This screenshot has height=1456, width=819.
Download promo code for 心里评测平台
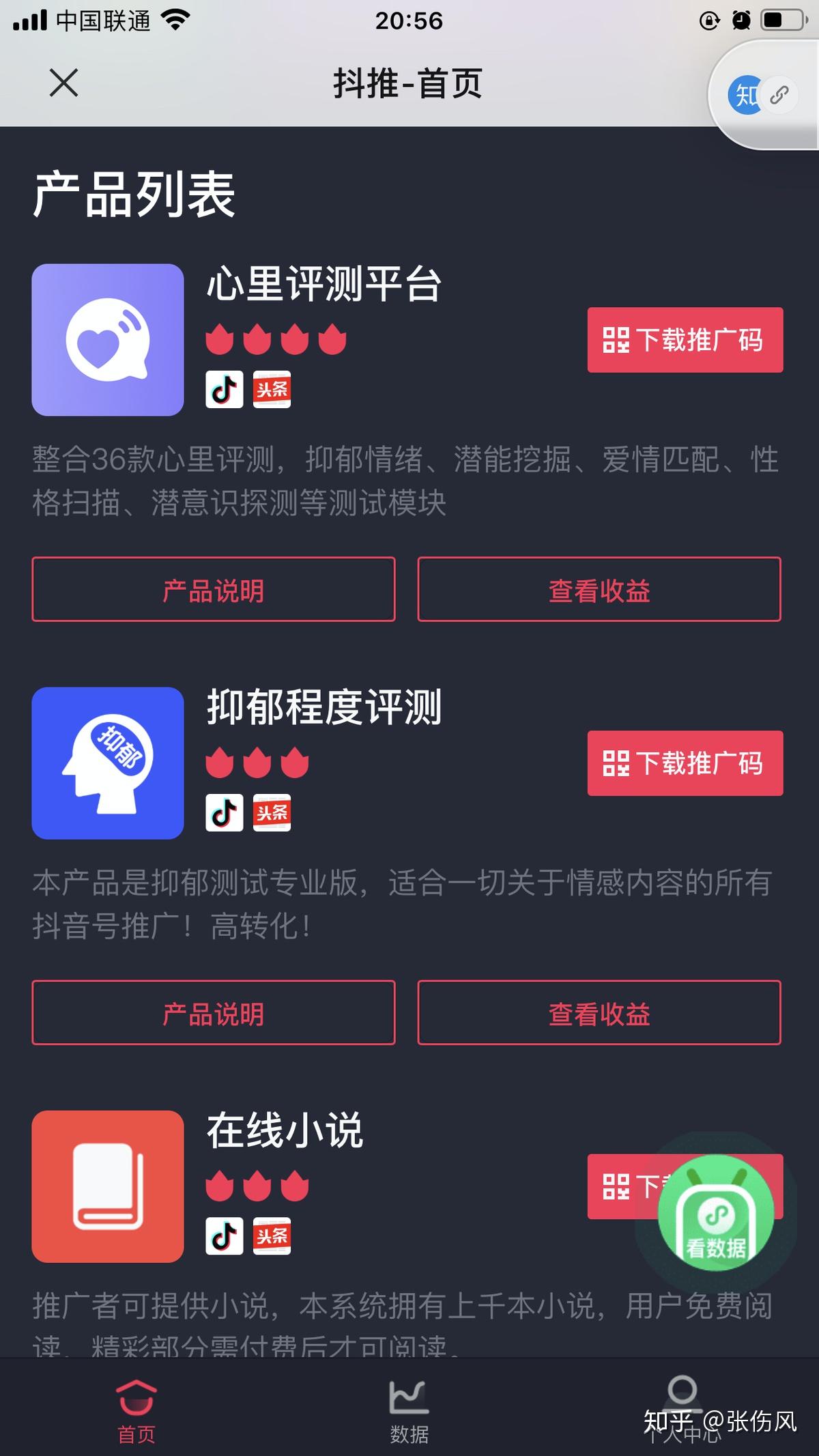click(x=685, y=340)
